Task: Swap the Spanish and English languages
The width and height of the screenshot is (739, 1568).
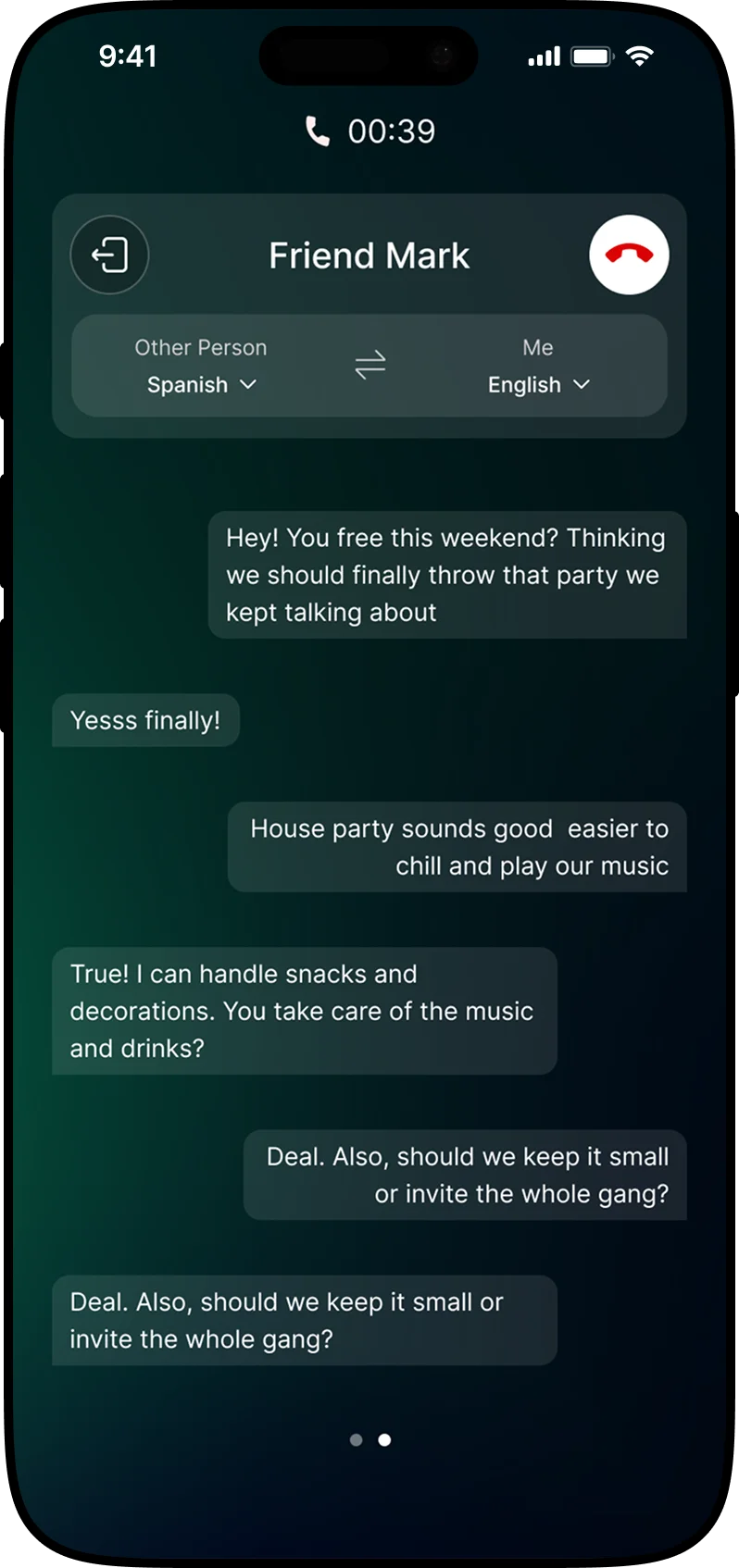Action: pyautogui.click(x=369, y=365)
